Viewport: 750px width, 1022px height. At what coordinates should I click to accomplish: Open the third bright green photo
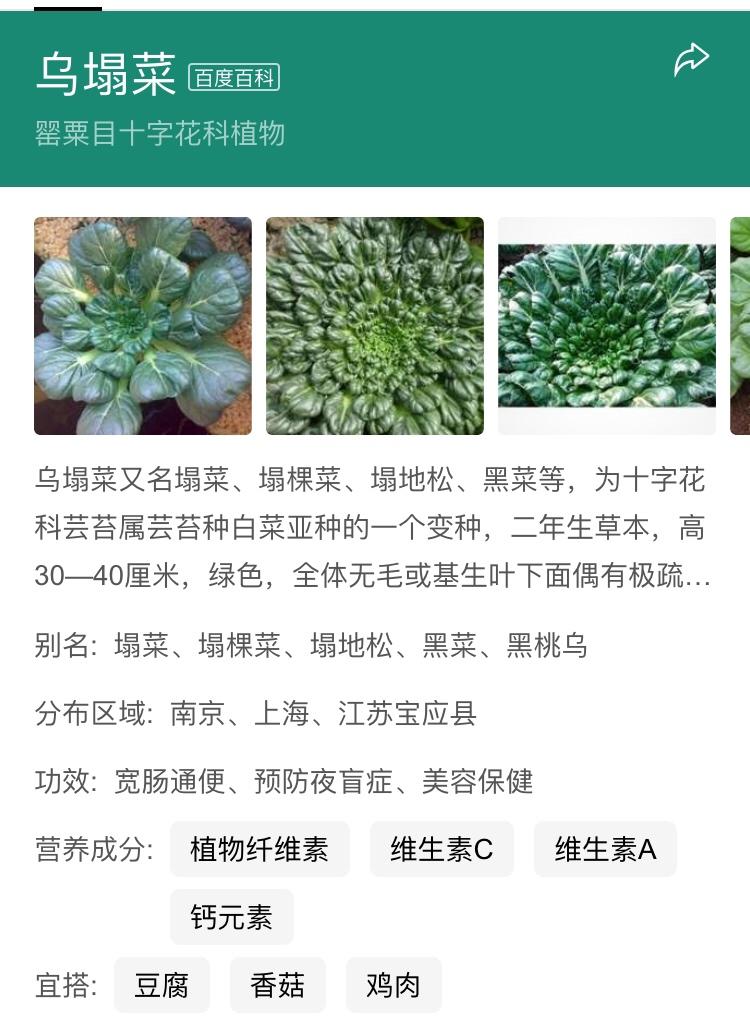pos(607,325)
